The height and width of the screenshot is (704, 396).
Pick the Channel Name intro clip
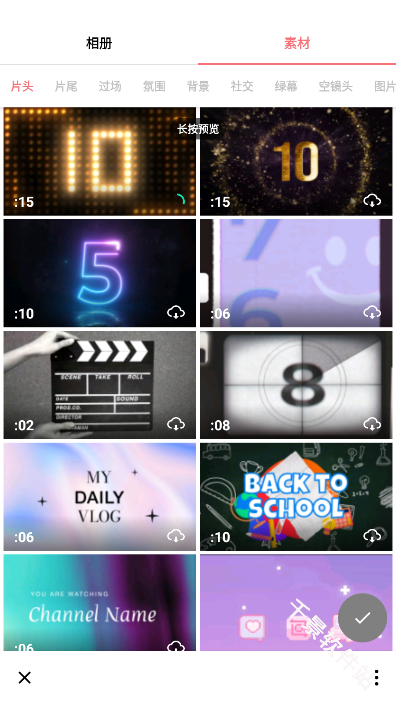pos(100,602)
